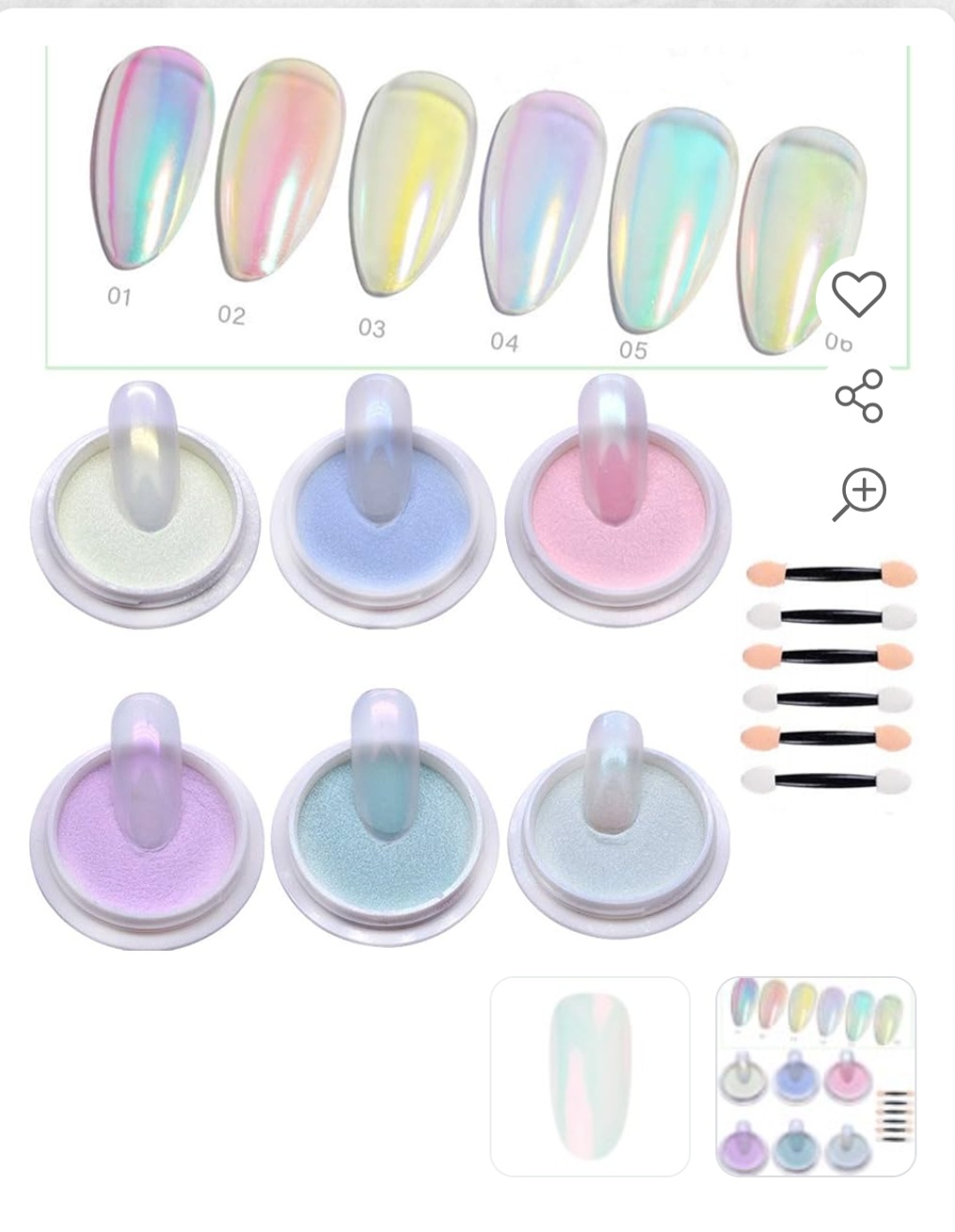Share this nail powder product
The image size is (955, 1232).
859,395
